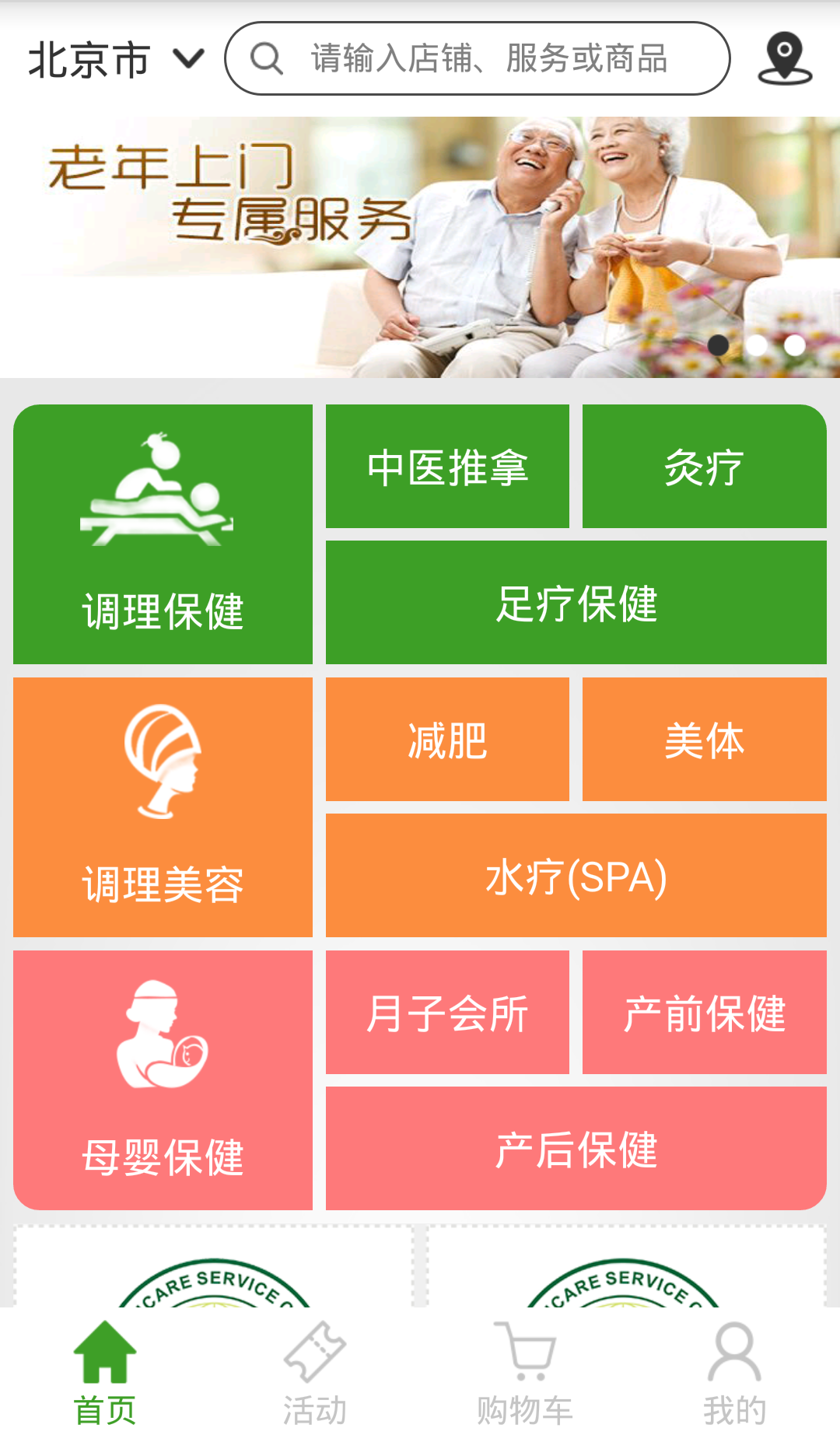
Task: Select 中医推拿 service
Action: (447, 467)
